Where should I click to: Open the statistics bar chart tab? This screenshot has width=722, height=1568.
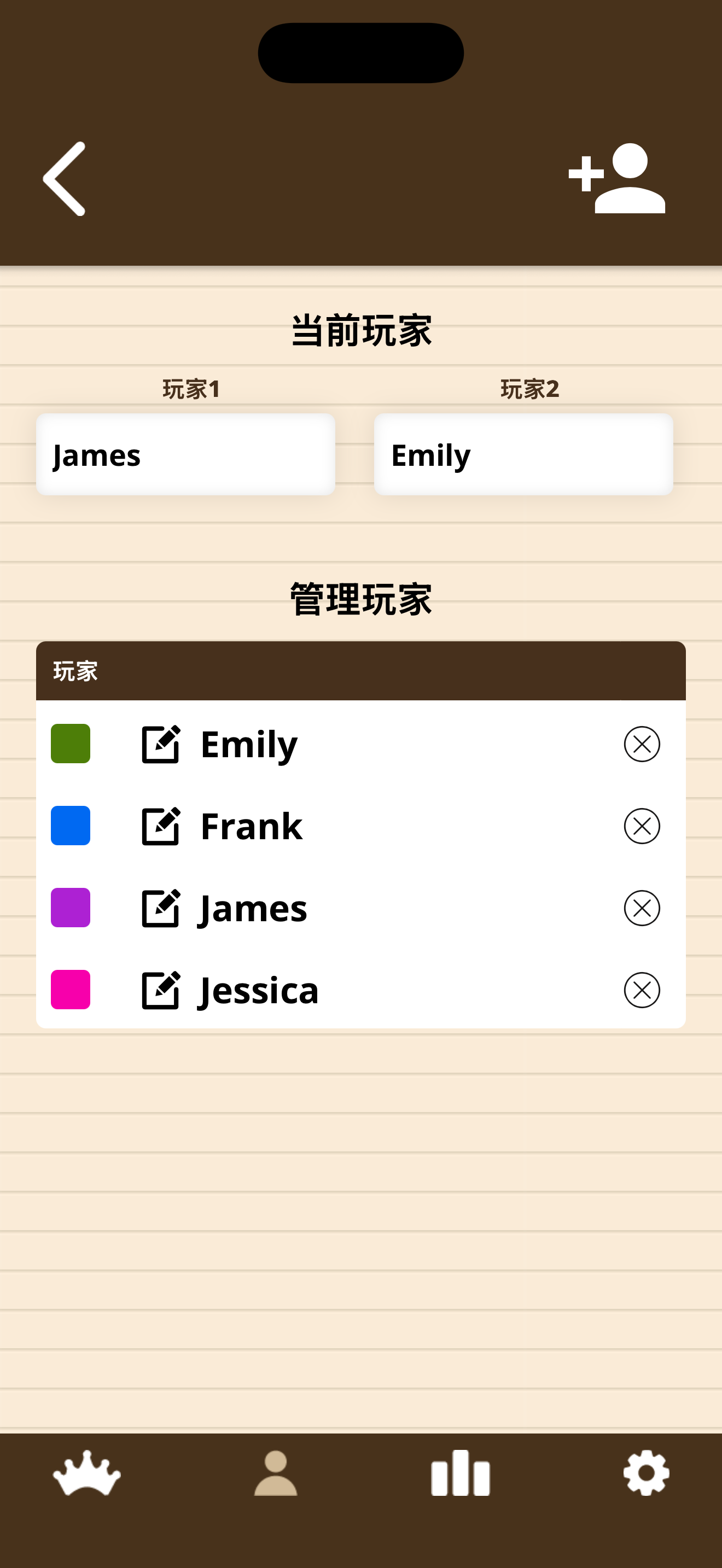click(461, 1473)
